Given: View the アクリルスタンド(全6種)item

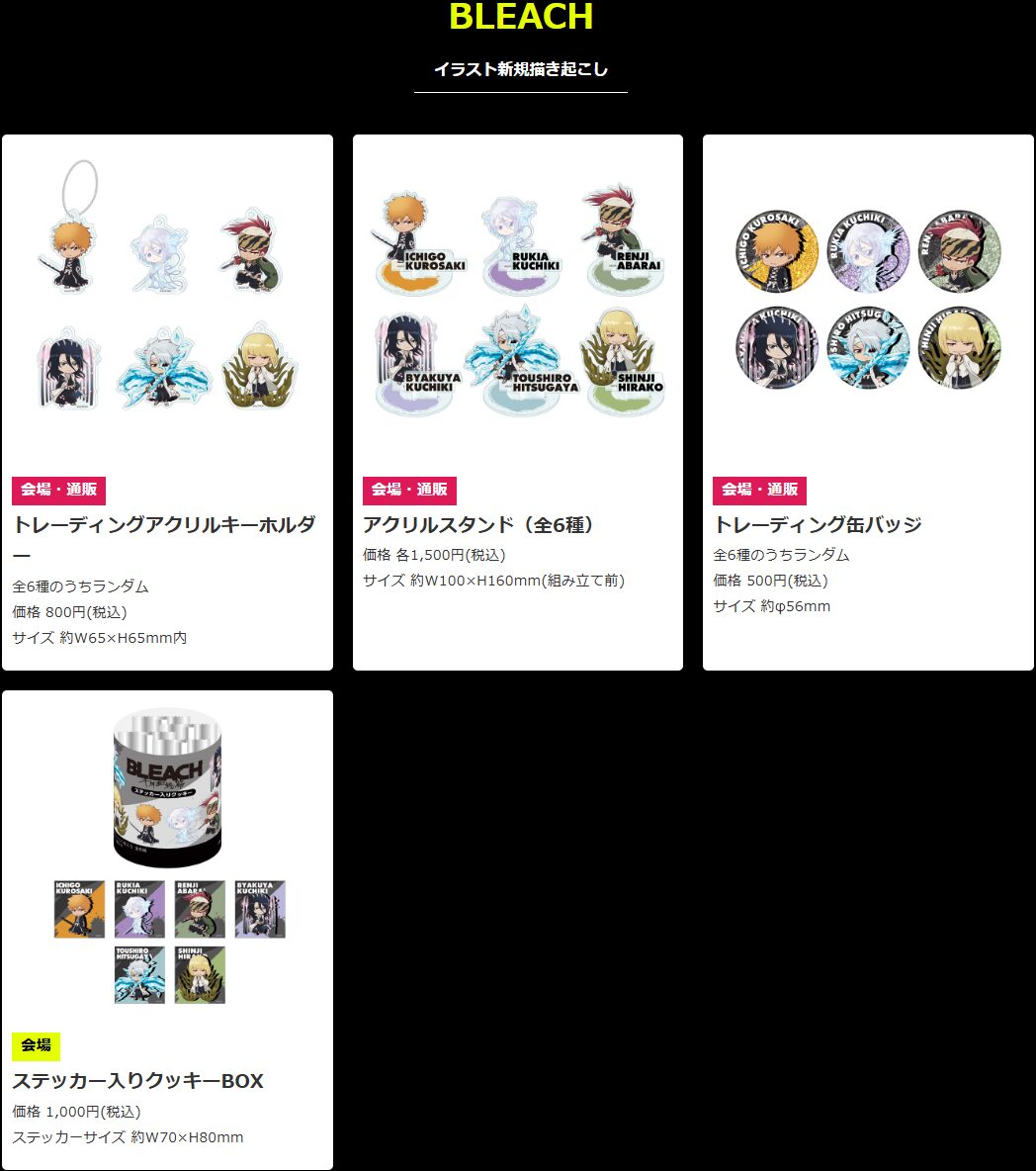Looking at the screenshot, I should pyautogui.click(x=517, y=402).
